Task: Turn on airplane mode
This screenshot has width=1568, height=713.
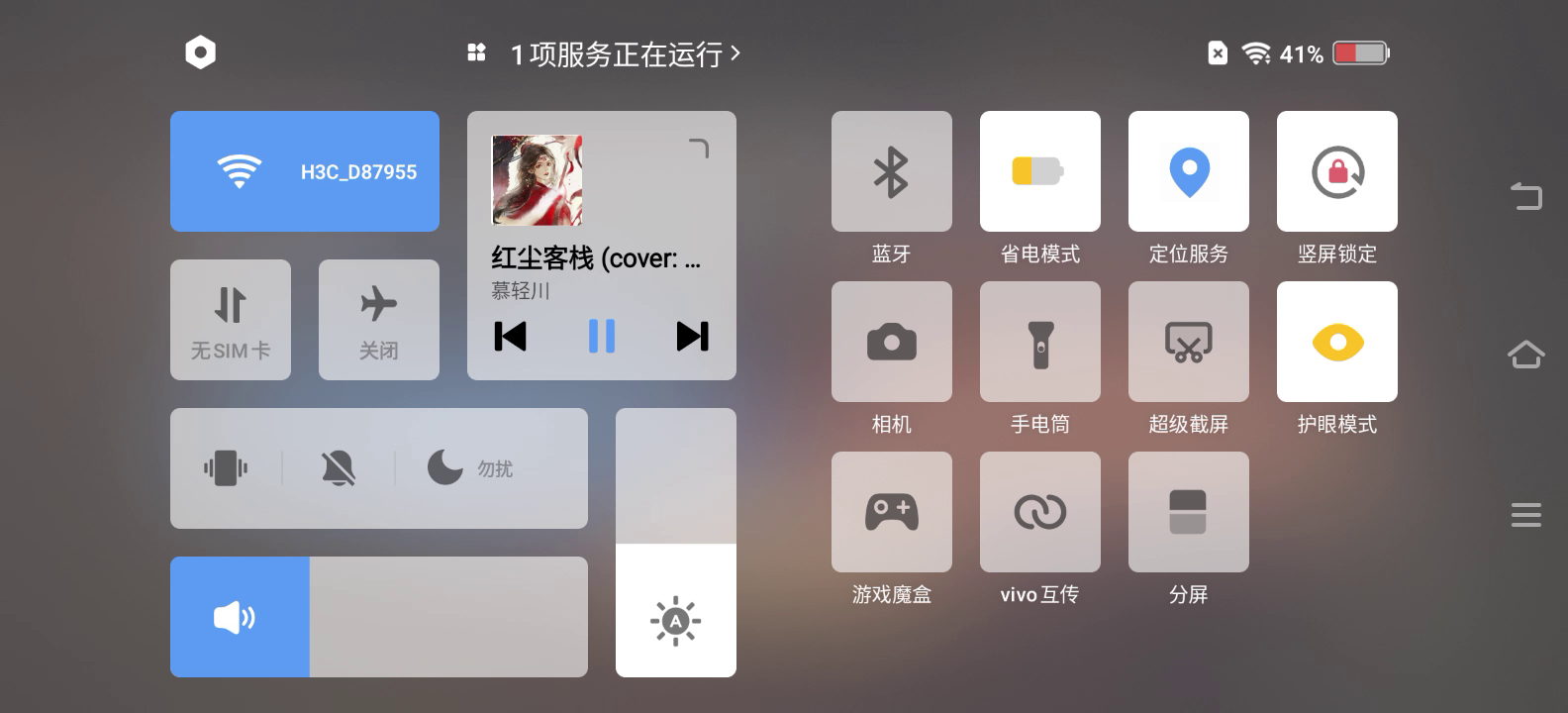Action: pos(379,320)
